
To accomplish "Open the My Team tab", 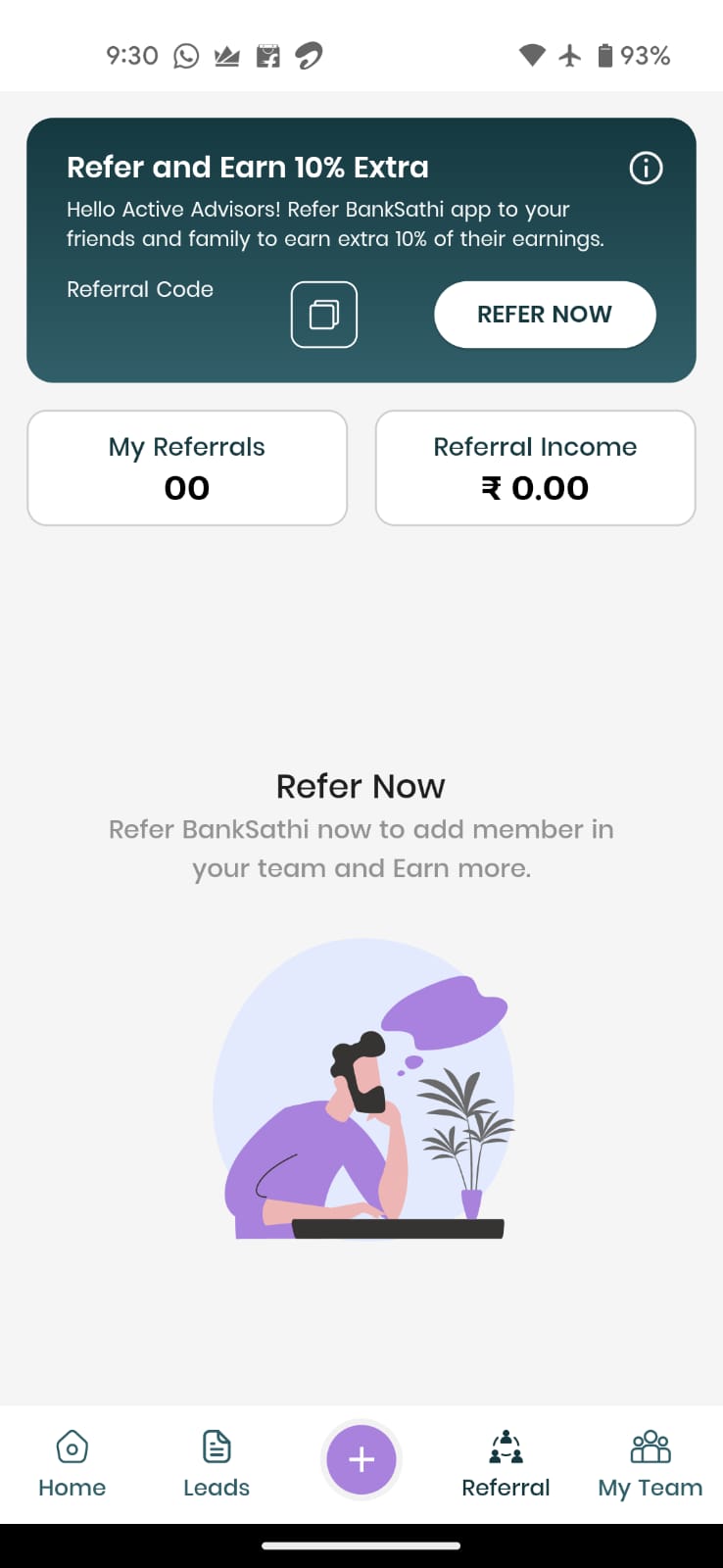I will pyautogui.click(x=651, y=1464).
